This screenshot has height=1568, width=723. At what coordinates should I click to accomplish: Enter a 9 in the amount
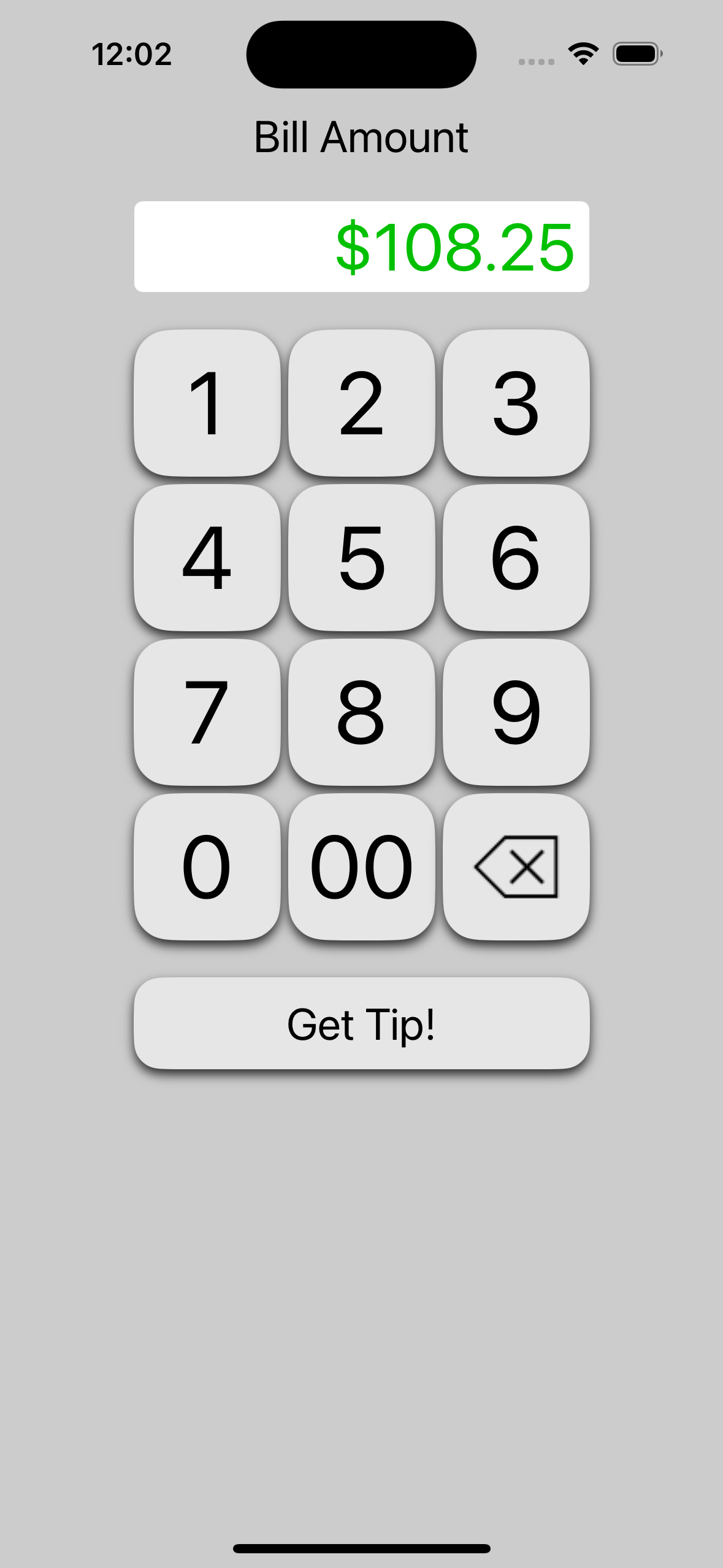(x=516, y=712)
